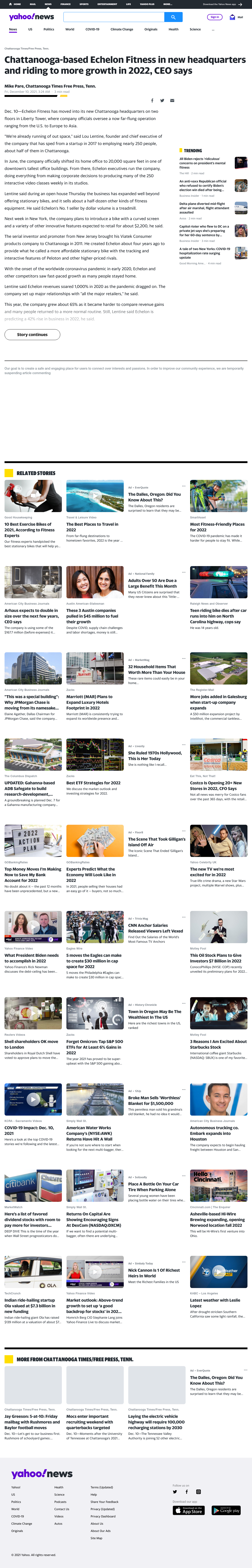This screenshot has width=252, height=1568.
Task: Share the article on Twitter
Action: tap(162, 101)
